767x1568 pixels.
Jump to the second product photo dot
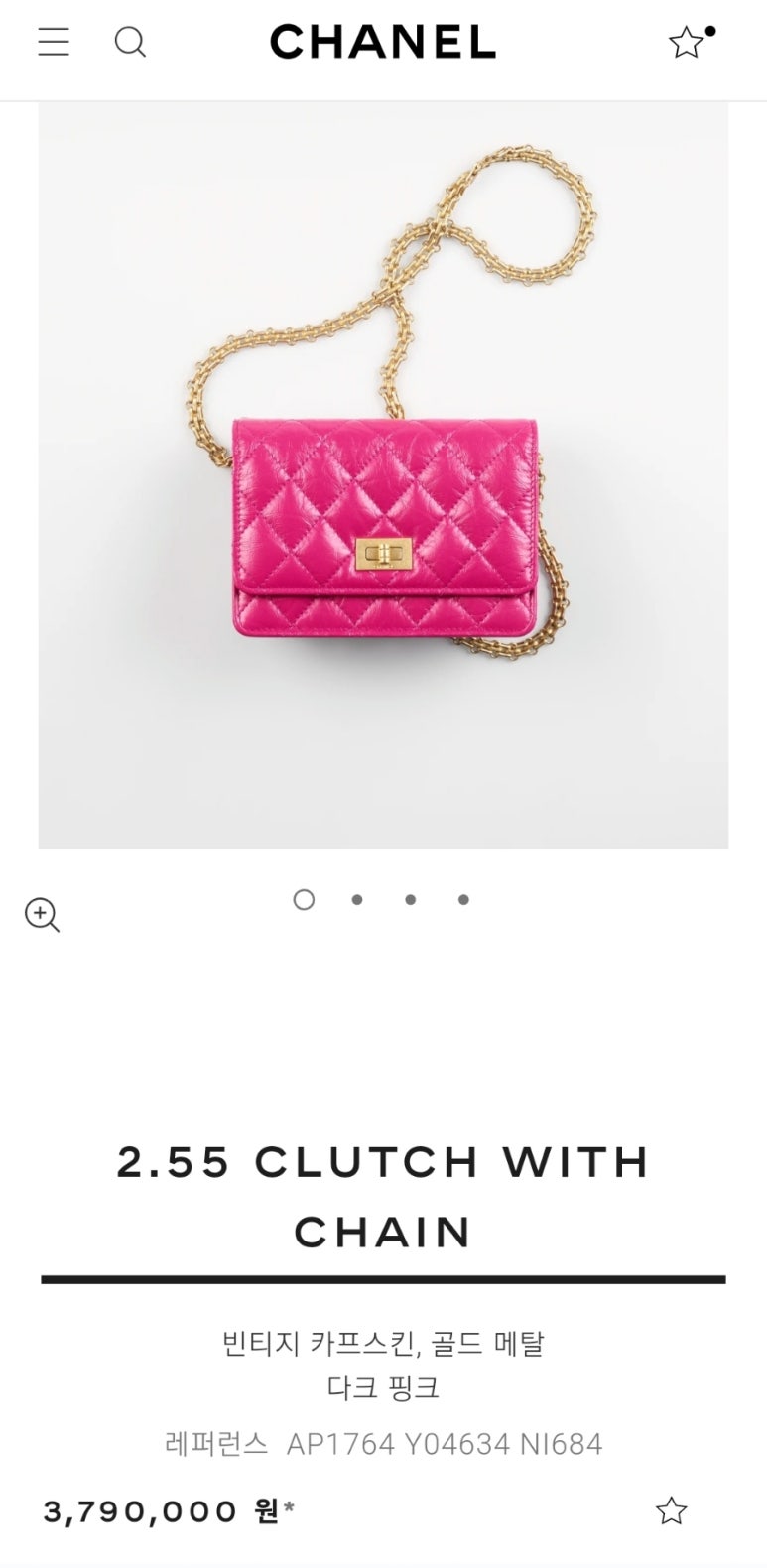pyautogui.click(x=357, y=900)
